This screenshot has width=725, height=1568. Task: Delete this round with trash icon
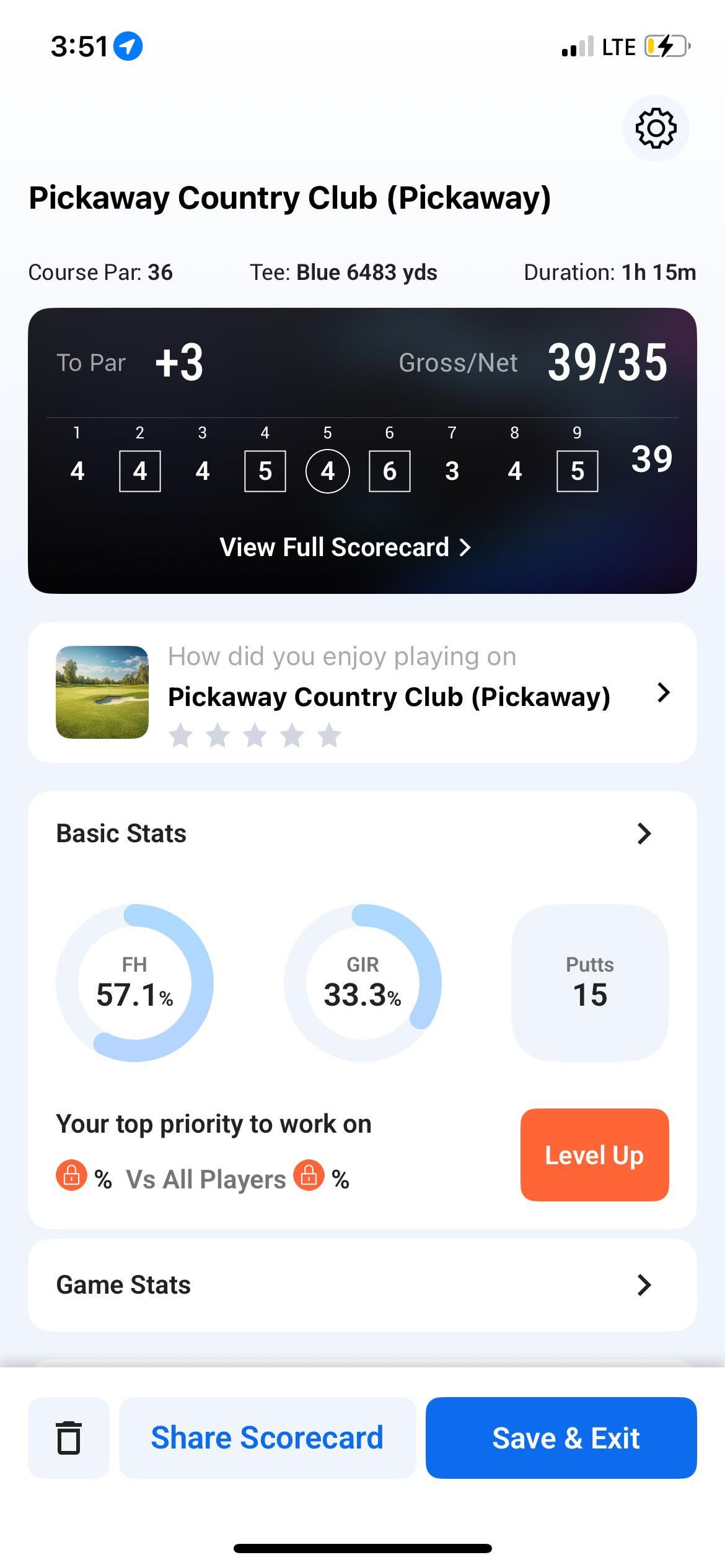pos(69,1437)
